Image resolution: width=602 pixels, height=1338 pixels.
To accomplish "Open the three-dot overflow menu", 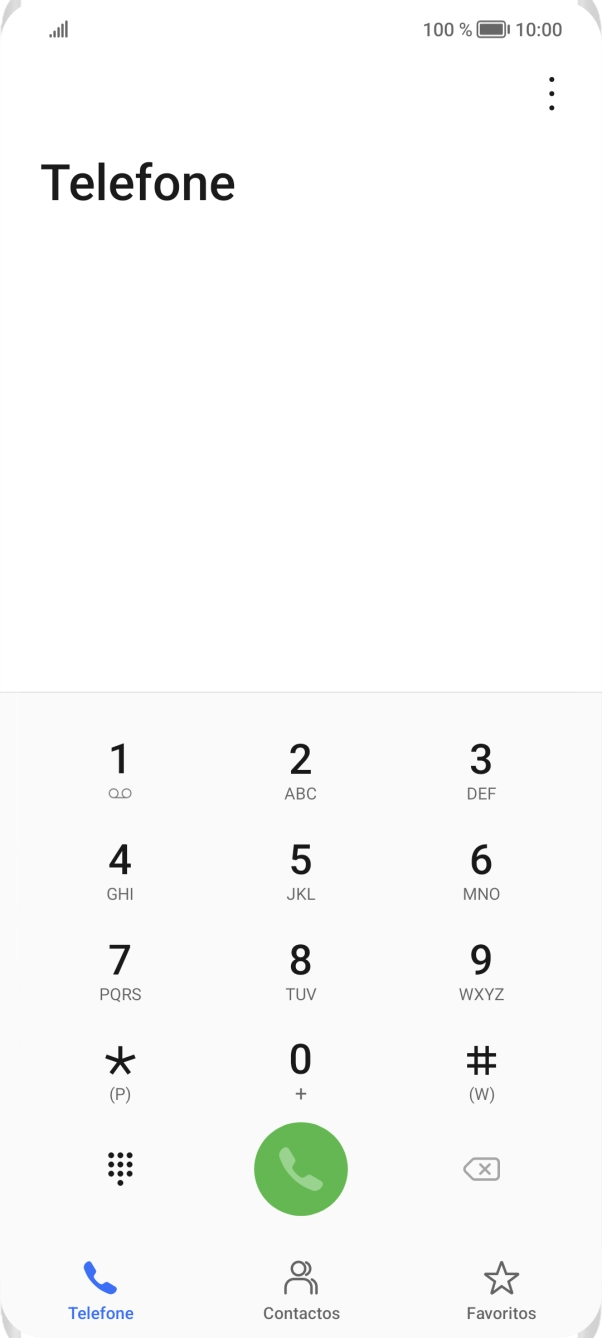I will pyautogui.click(x=551, y=94).
